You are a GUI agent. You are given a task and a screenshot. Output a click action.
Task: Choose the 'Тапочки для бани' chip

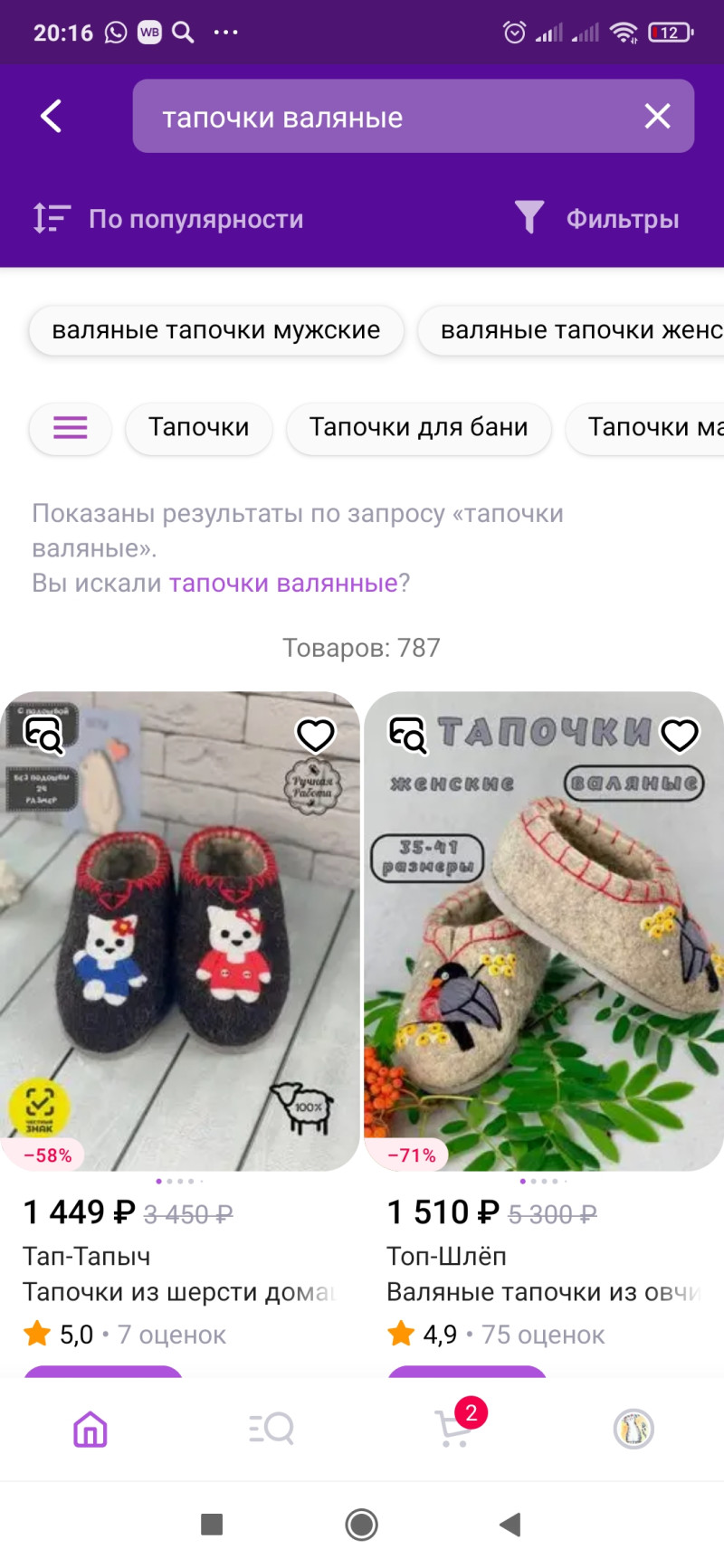pos(418,427)
